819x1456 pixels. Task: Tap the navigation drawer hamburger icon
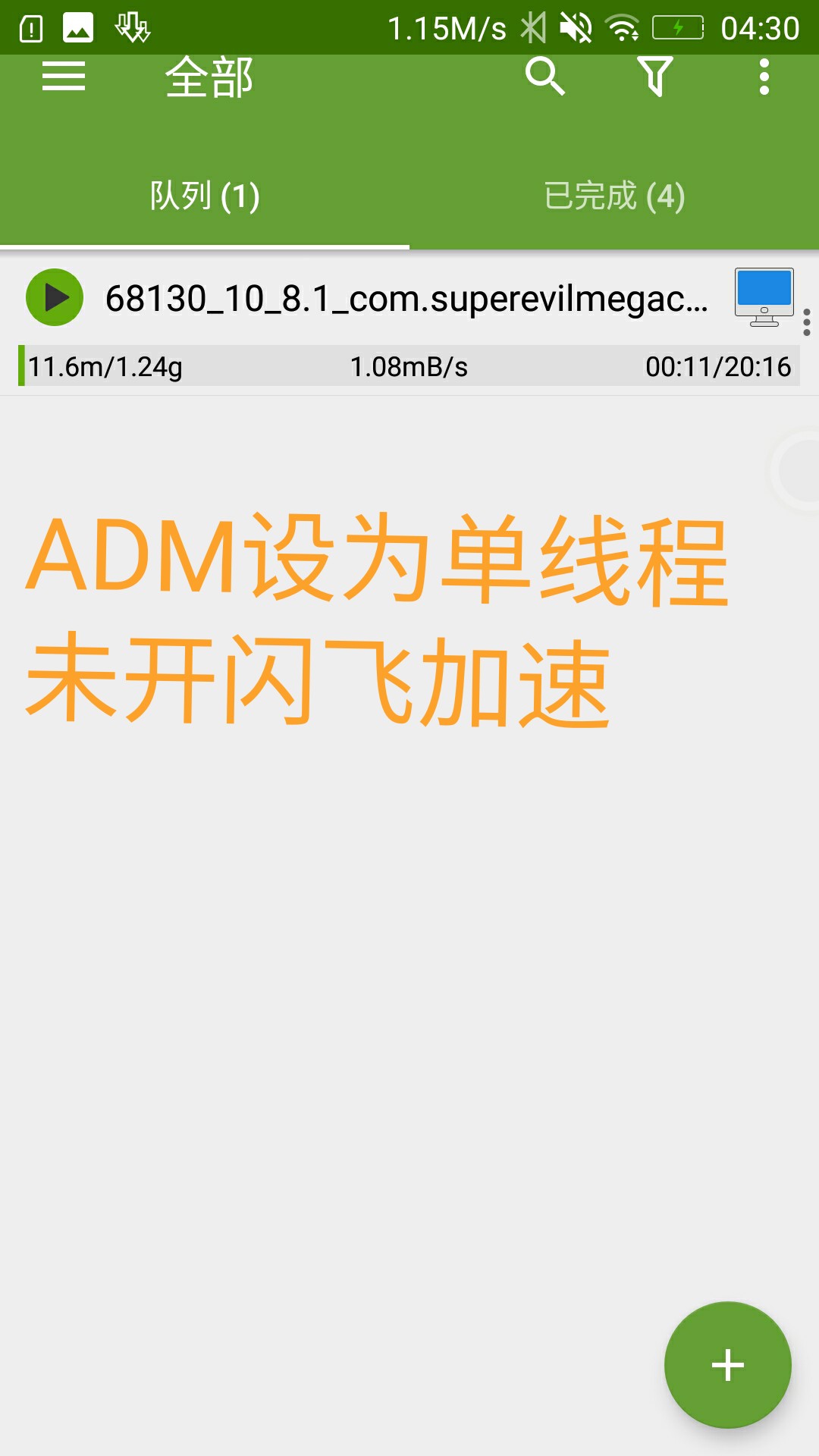coord(64,76)
